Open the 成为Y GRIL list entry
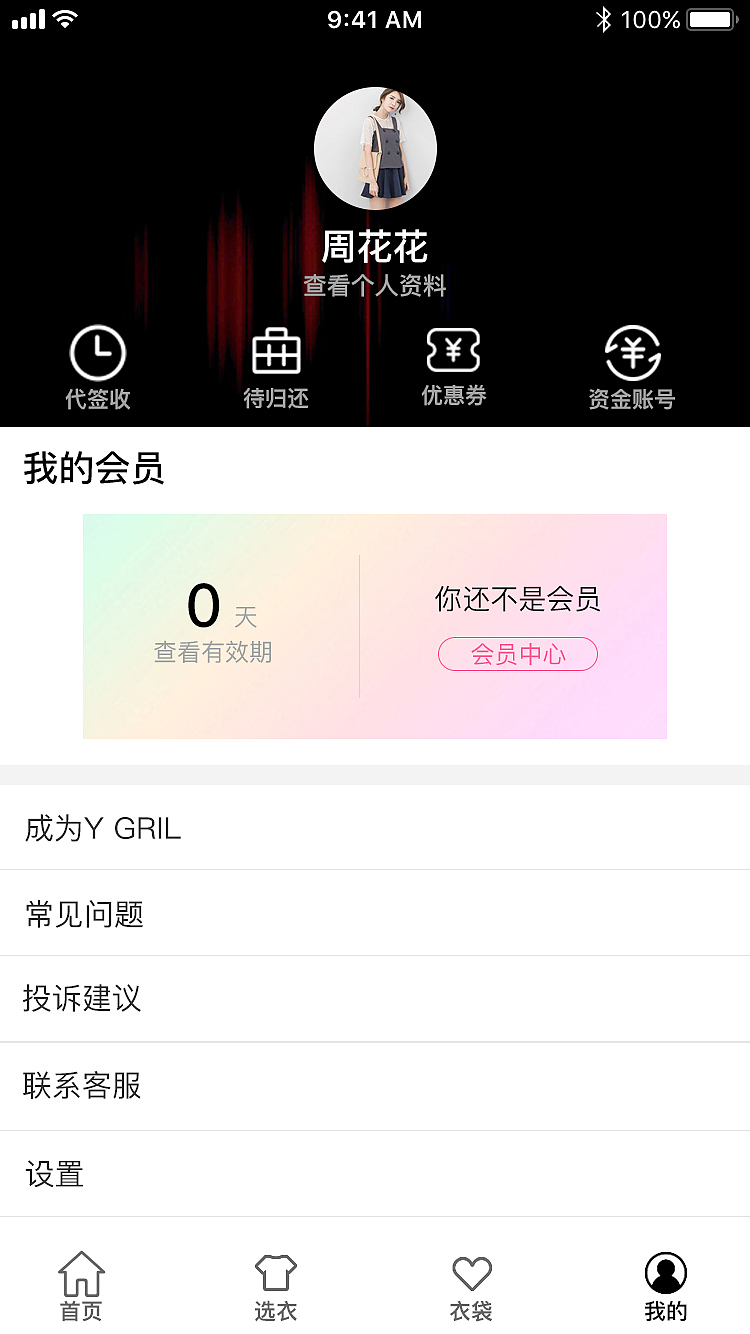 pos(101,829)
